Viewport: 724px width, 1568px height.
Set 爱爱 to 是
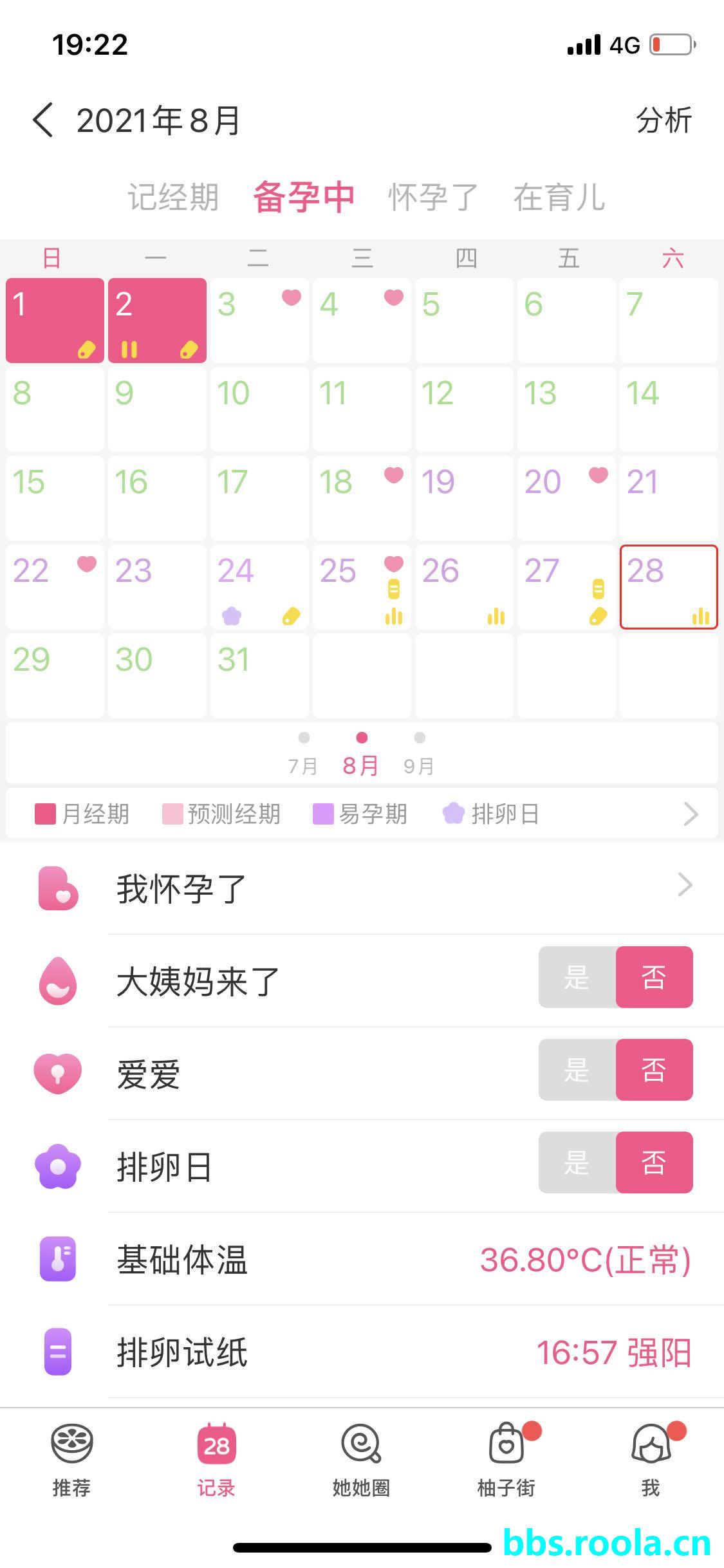click(577, 1070)
